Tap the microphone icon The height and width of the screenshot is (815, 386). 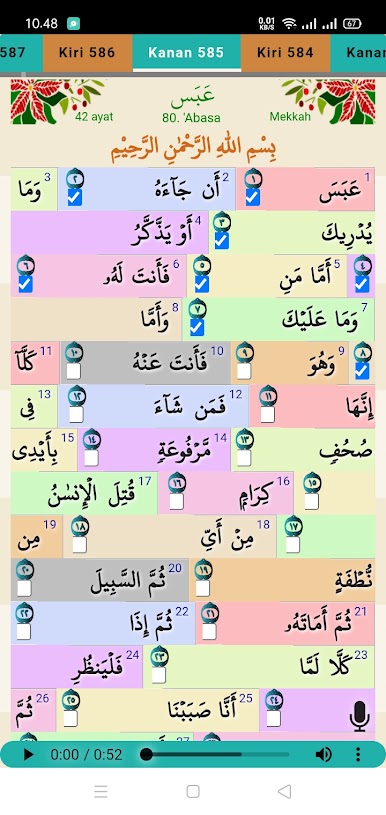[360, 716]
